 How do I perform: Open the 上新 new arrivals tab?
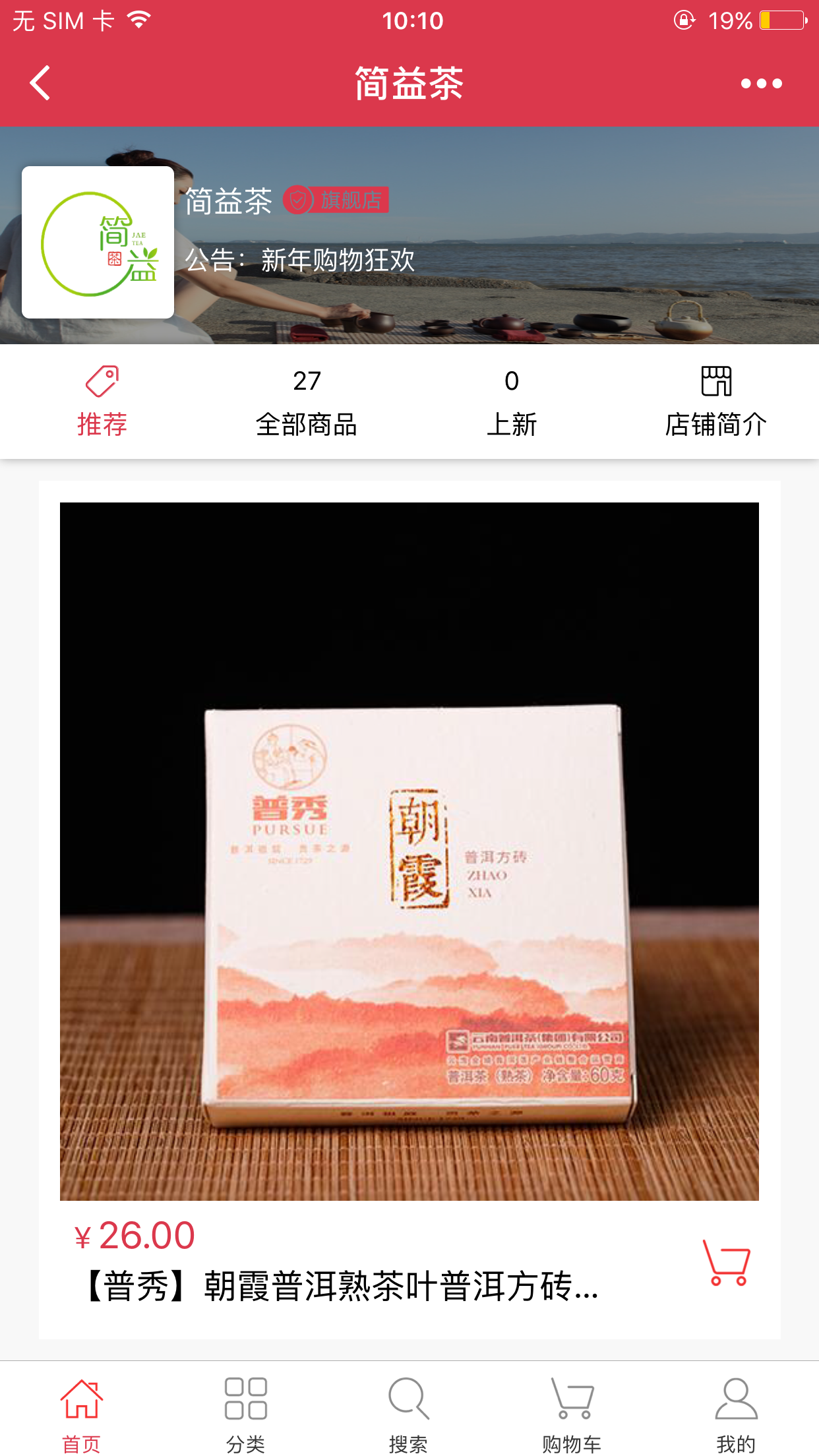512,401
